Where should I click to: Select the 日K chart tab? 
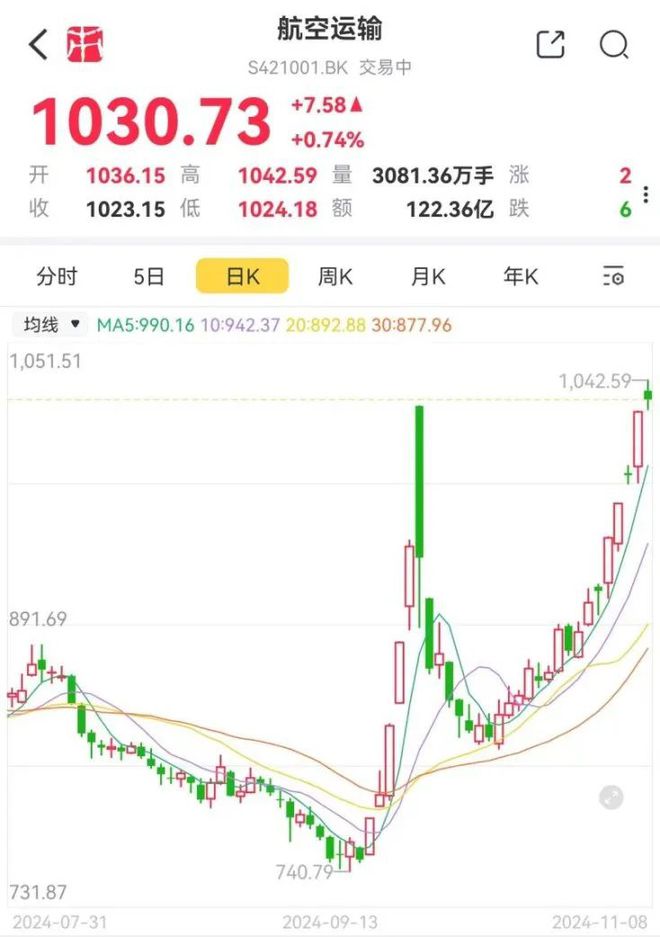[x=242, y=276]
